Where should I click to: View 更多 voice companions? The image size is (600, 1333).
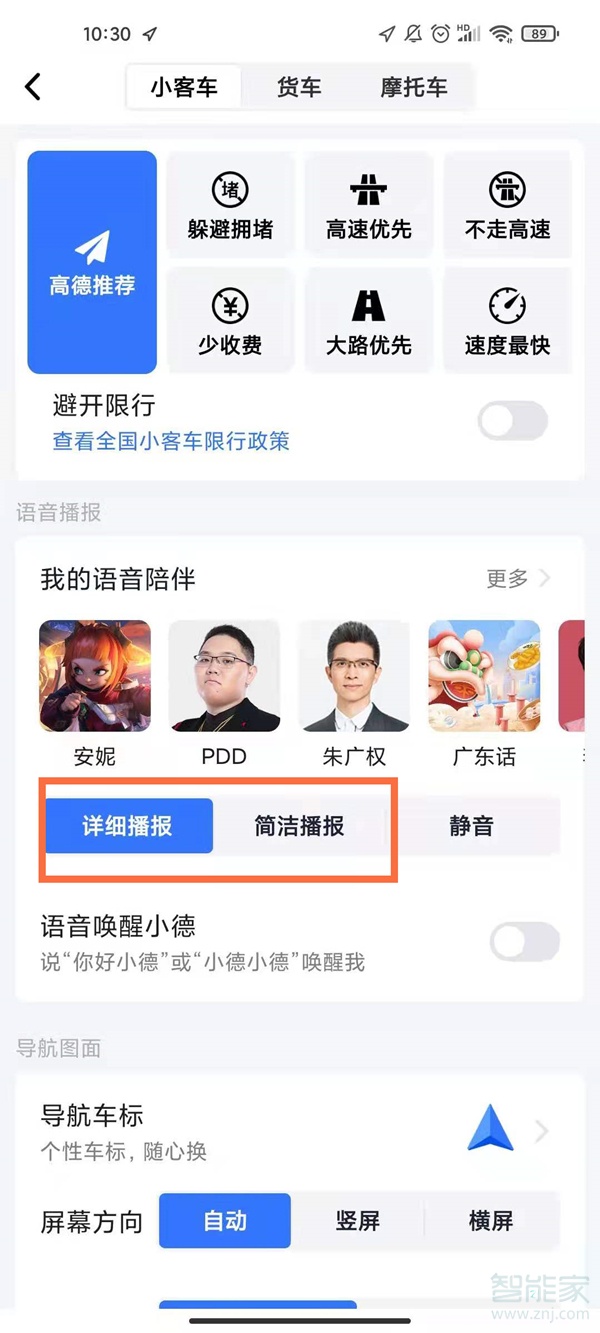click(516, 578)
